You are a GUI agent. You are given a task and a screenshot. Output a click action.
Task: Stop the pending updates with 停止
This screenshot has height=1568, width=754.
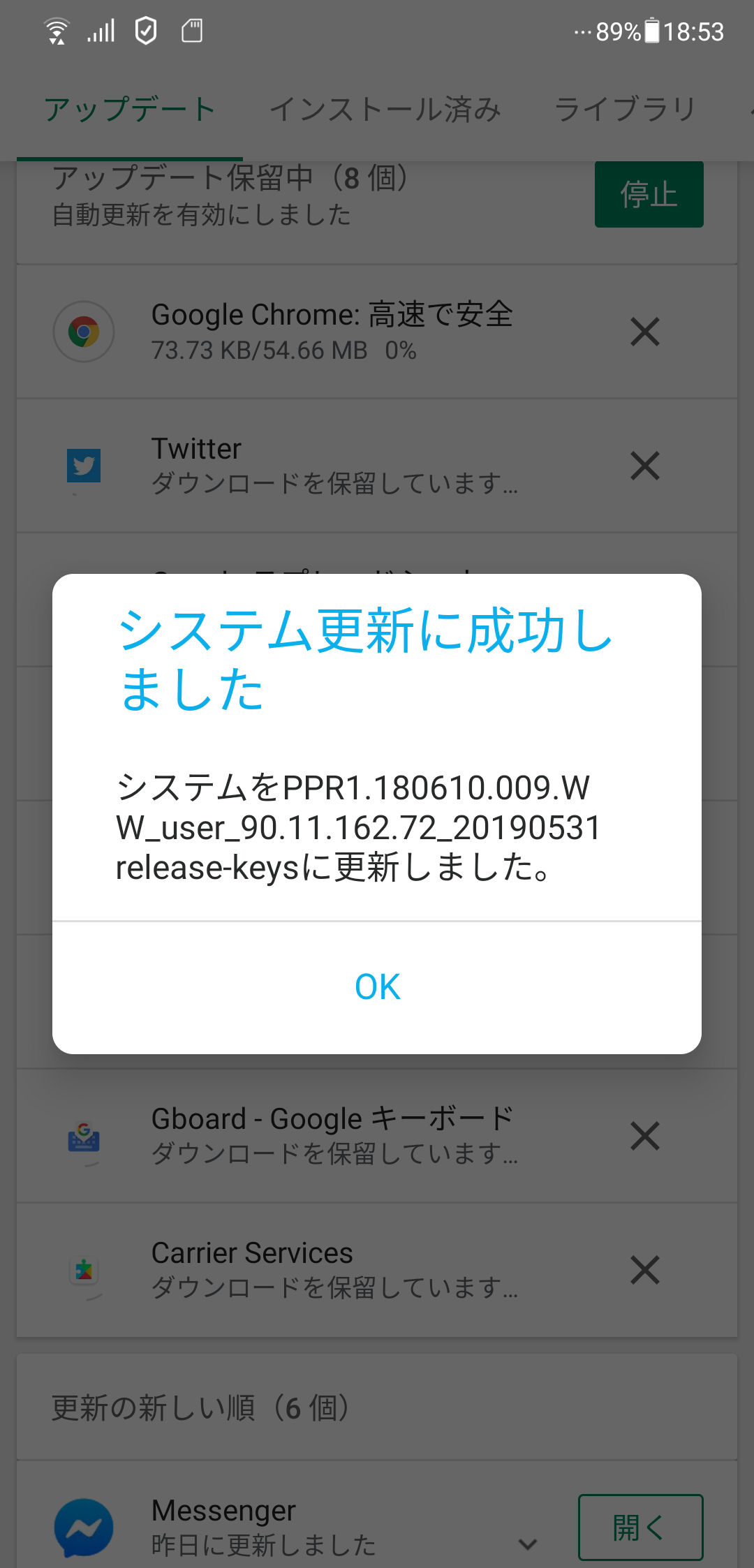coord(649,194)
